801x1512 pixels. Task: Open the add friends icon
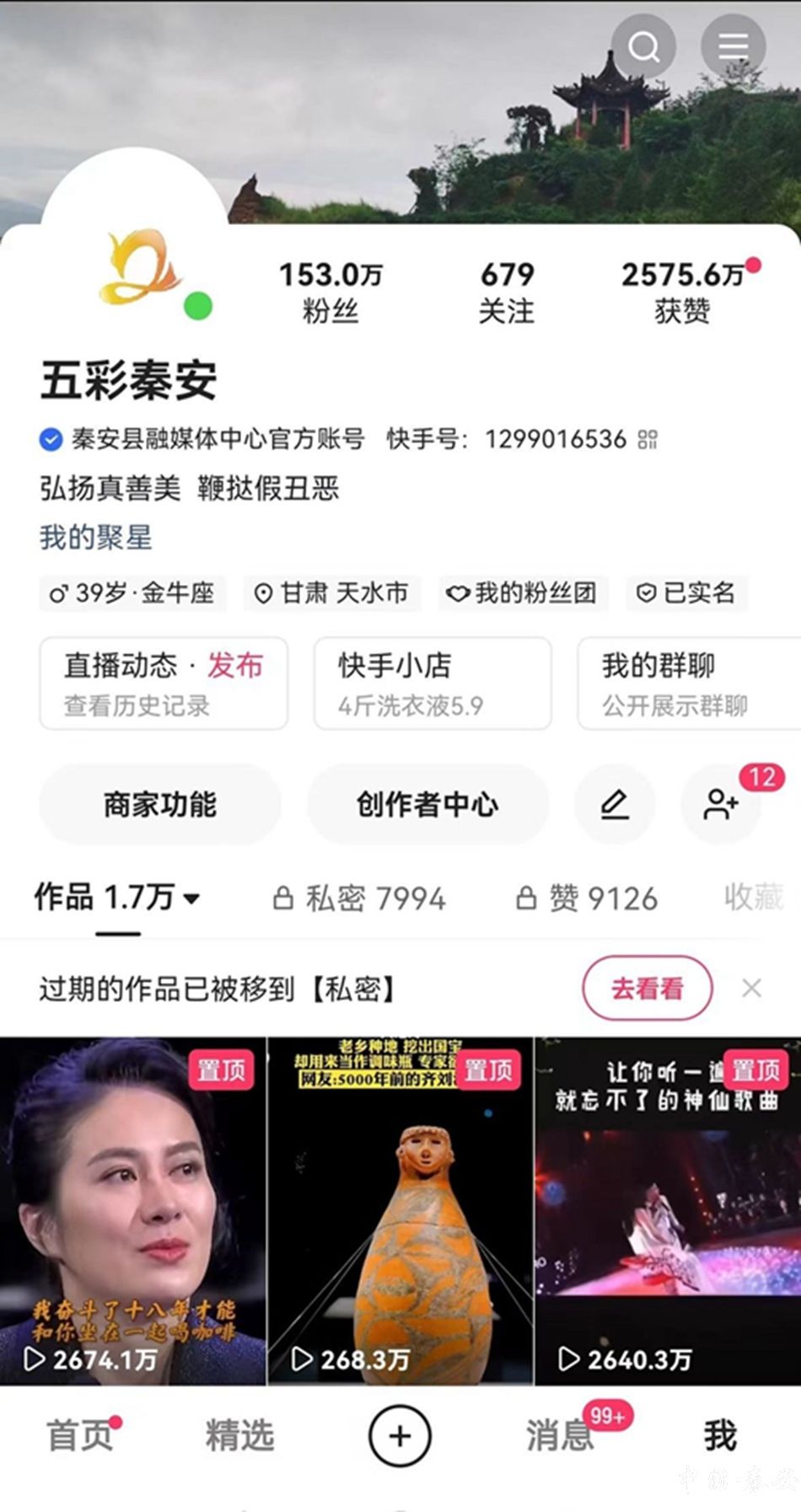pyautogui.click(x=721, y=804)
